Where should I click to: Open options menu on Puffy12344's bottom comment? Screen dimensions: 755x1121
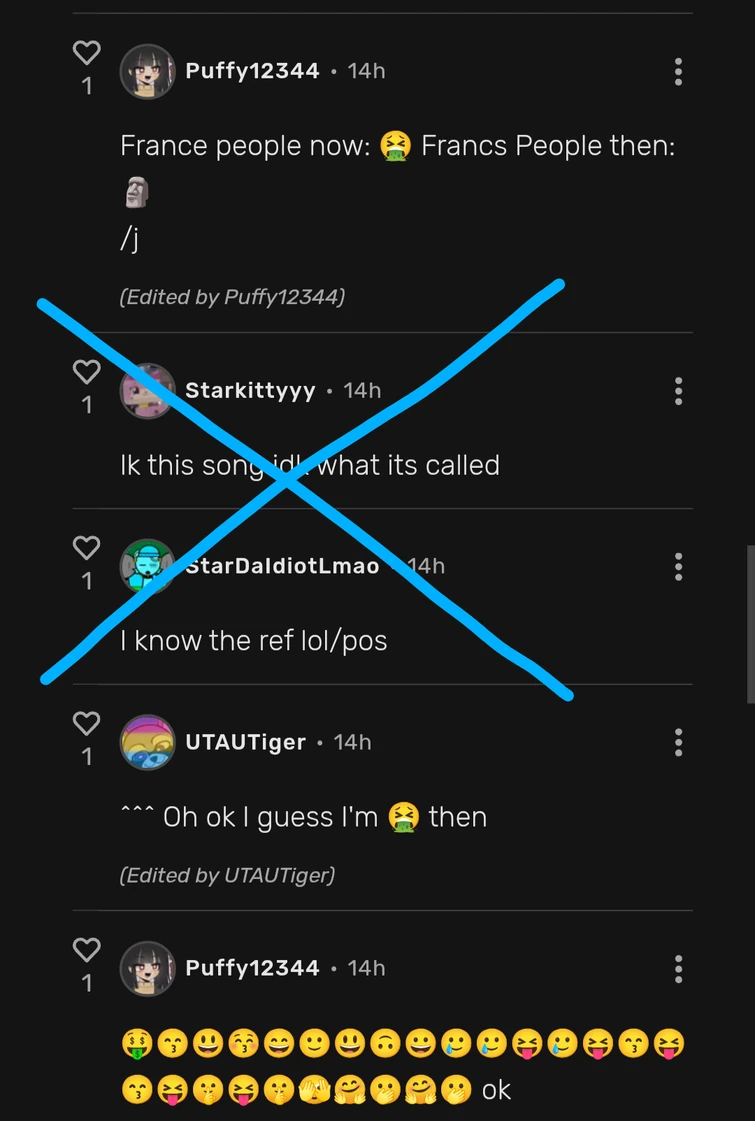(678, 968)
